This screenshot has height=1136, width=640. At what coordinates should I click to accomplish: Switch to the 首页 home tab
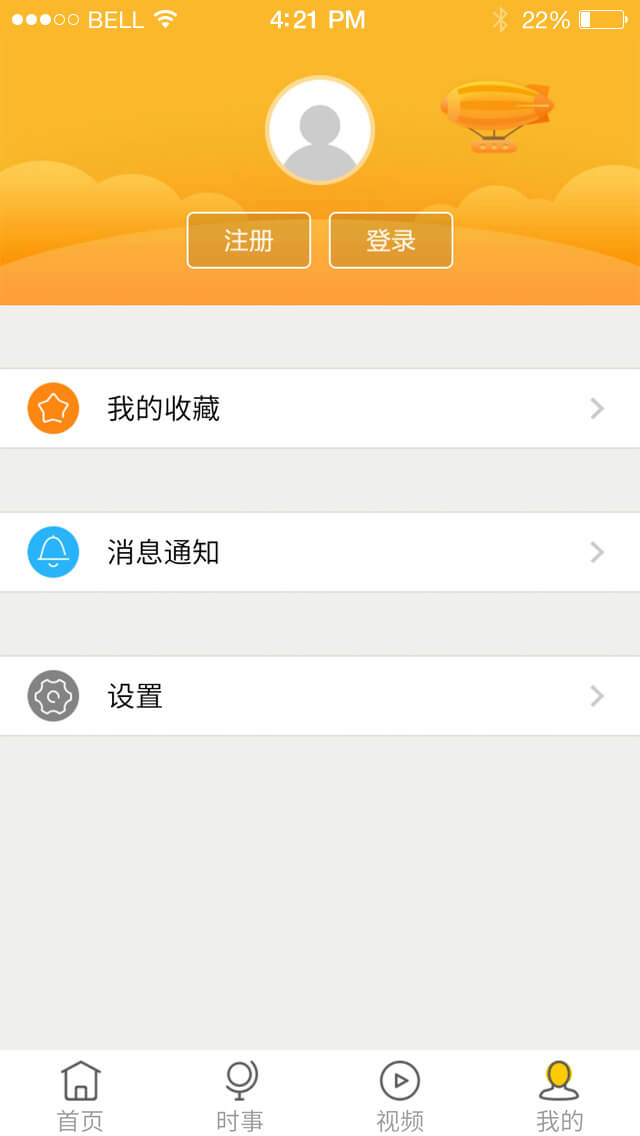pos(80,1094)
